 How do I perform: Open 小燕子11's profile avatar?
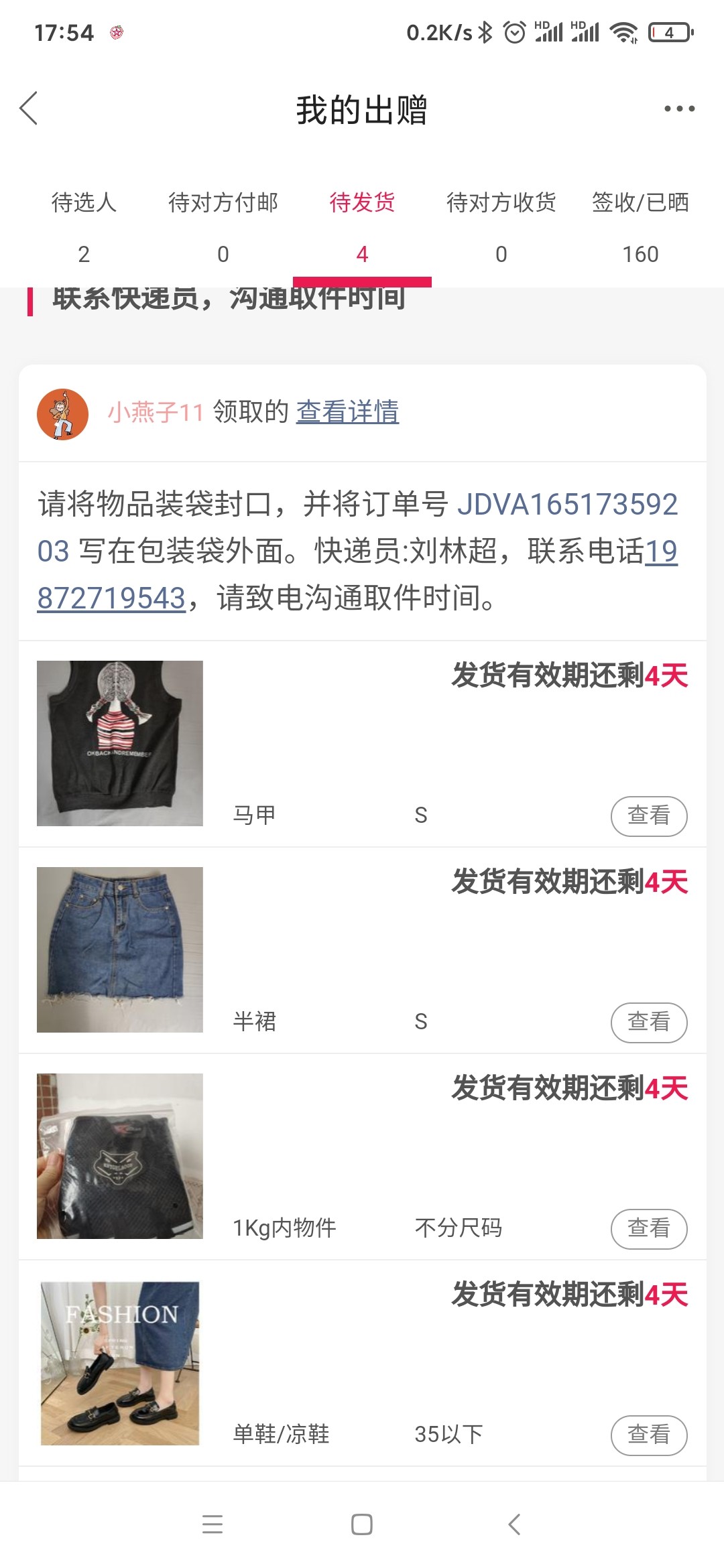point(62,414)
